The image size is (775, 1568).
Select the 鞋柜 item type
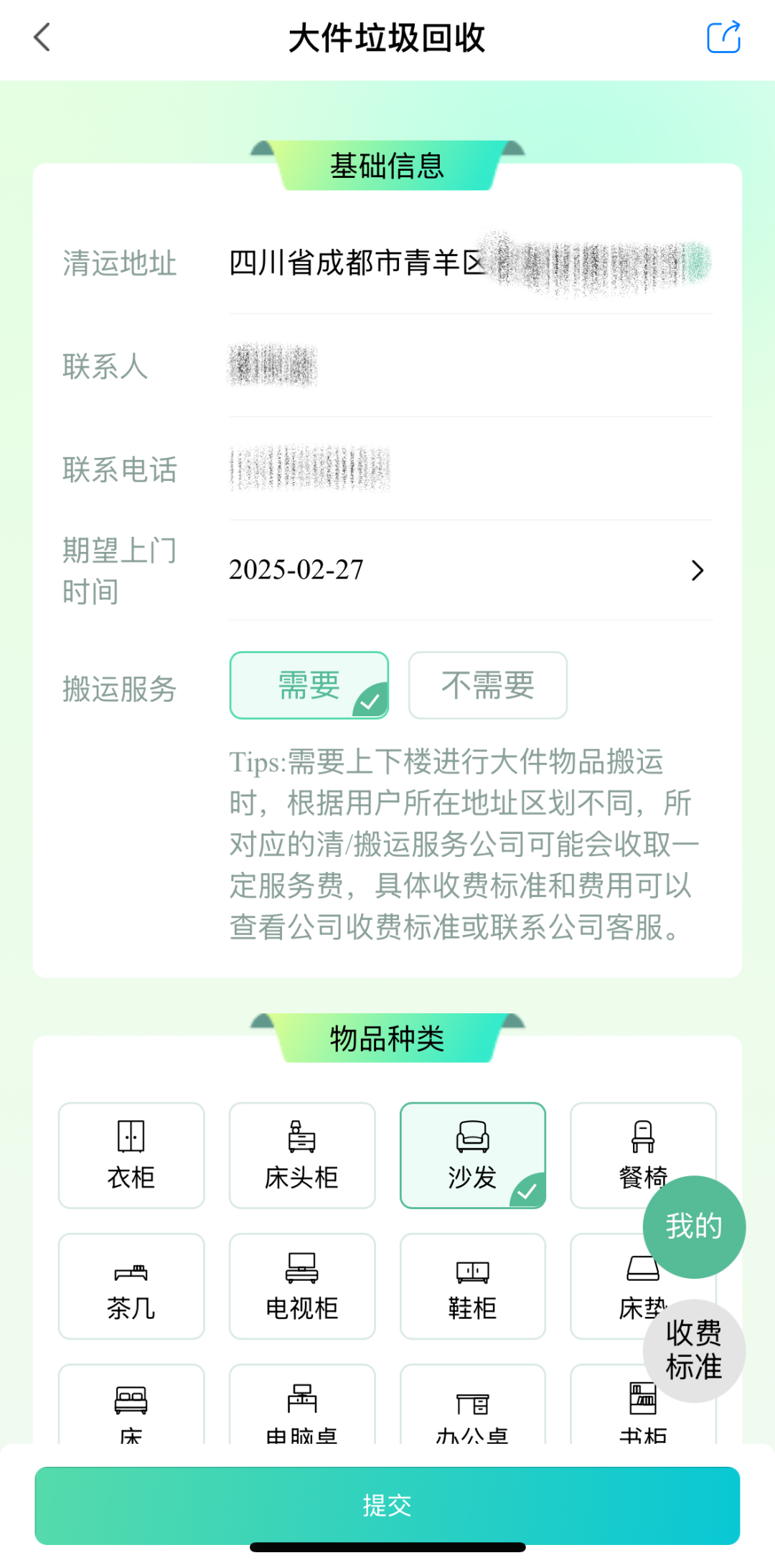(472, 1286)
